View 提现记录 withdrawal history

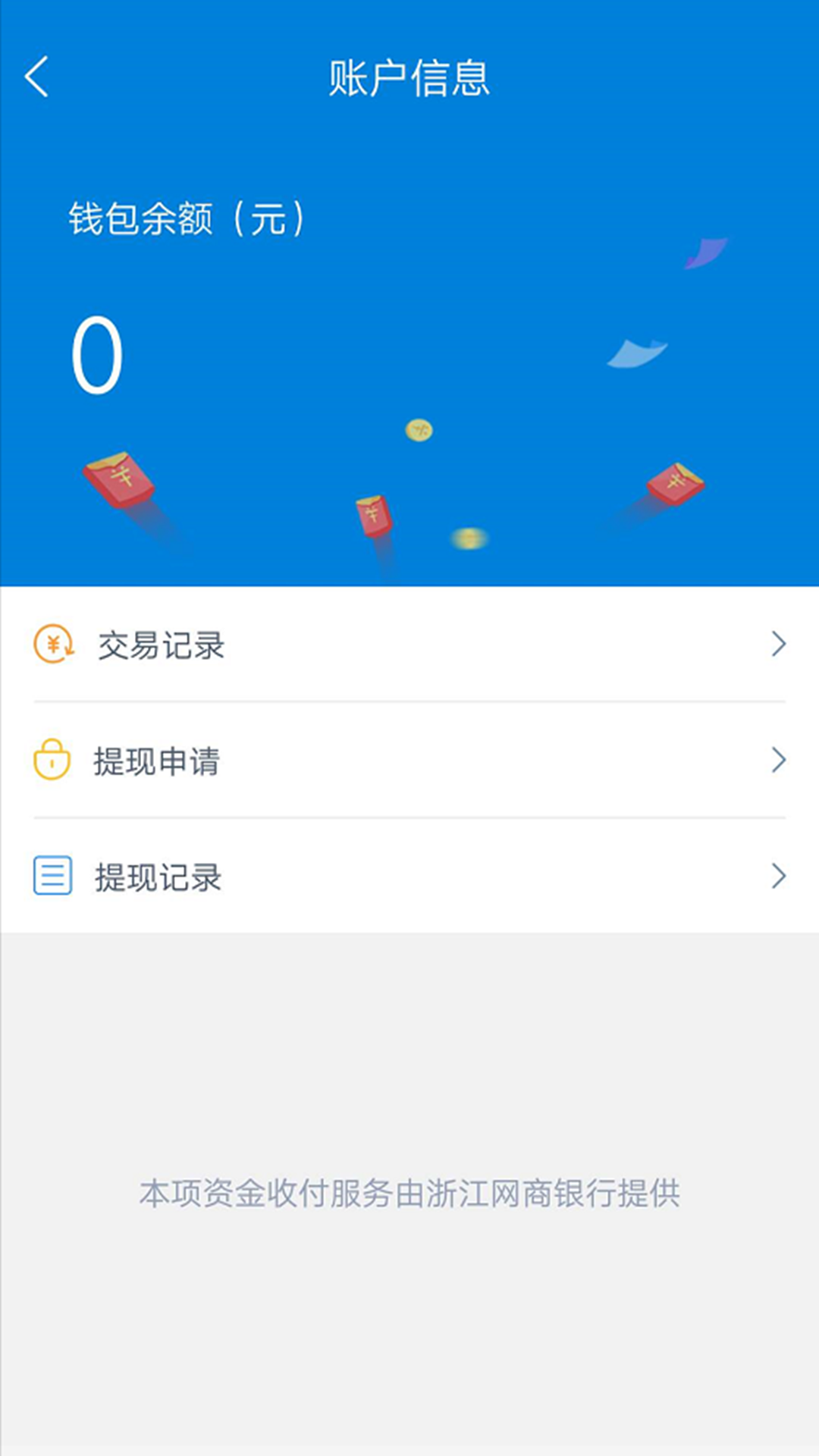click(409, 877)
